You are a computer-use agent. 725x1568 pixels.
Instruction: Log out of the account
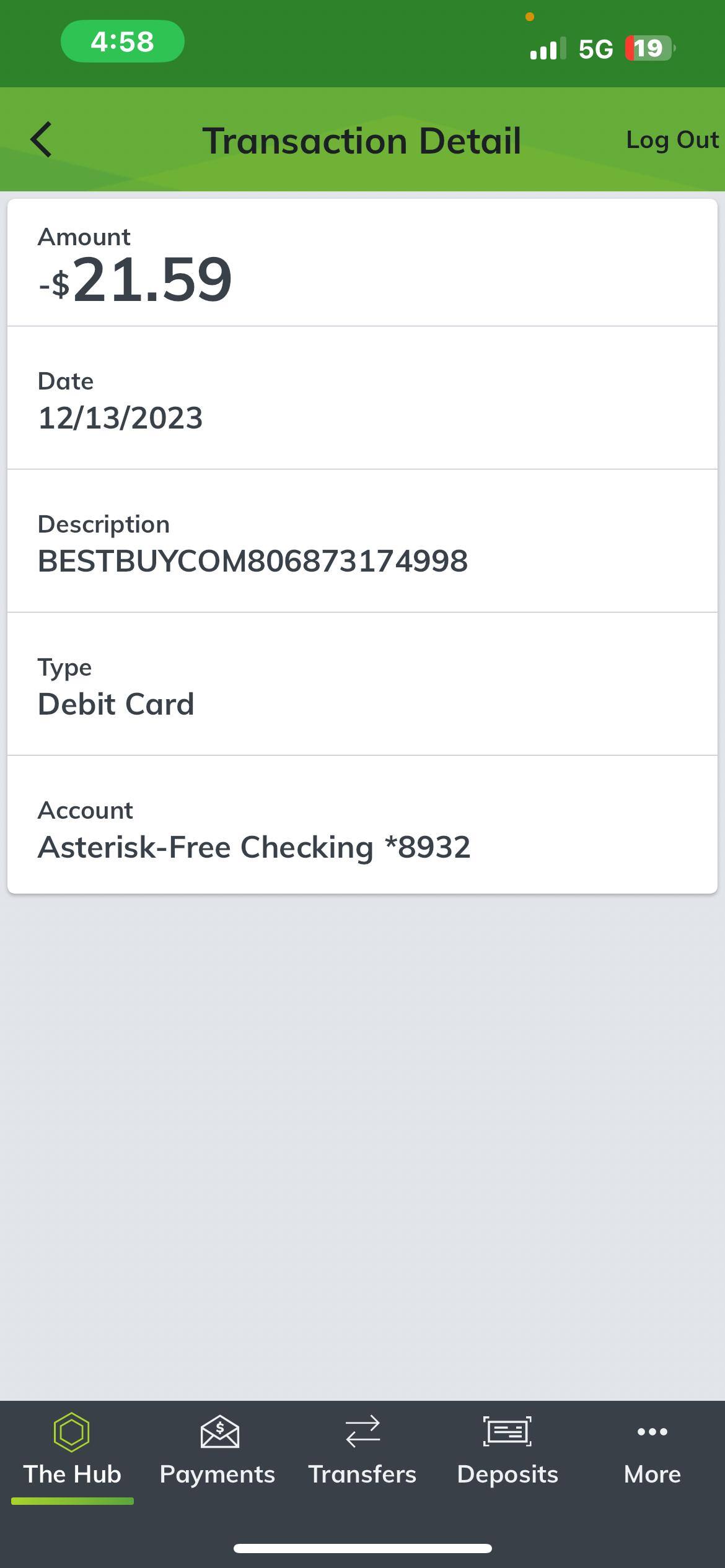672,140
